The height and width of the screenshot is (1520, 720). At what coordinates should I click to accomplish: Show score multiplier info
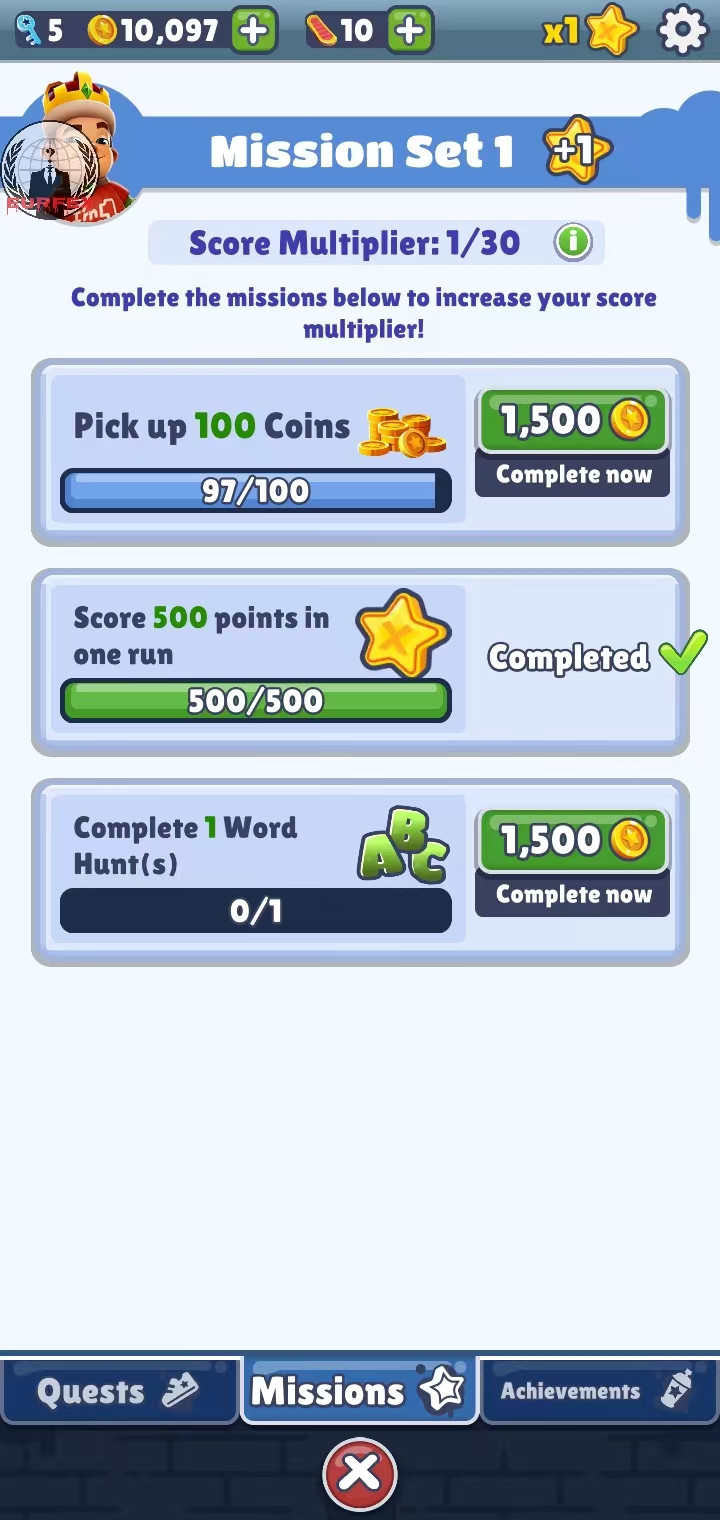coord(573,242)
